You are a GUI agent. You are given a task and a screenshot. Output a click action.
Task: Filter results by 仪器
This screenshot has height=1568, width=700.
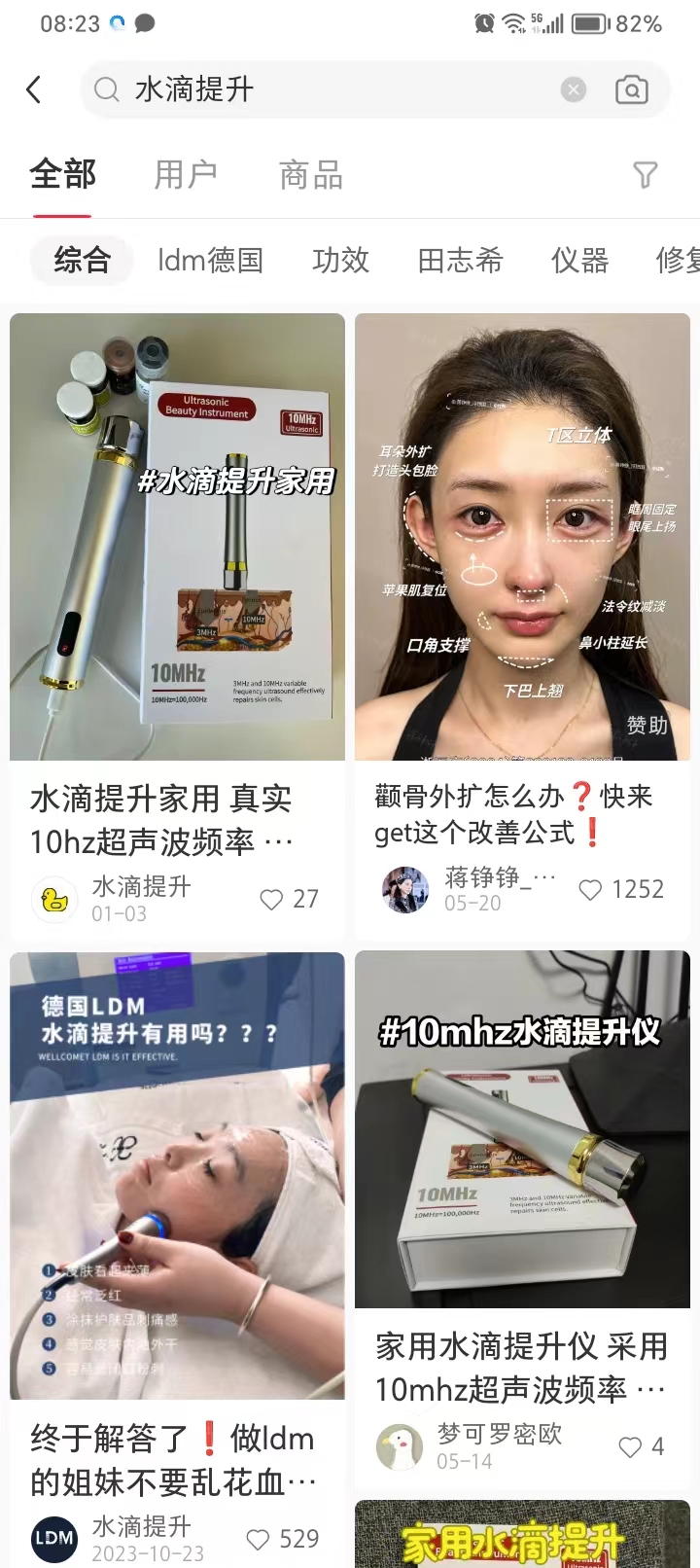click(579, 260)
